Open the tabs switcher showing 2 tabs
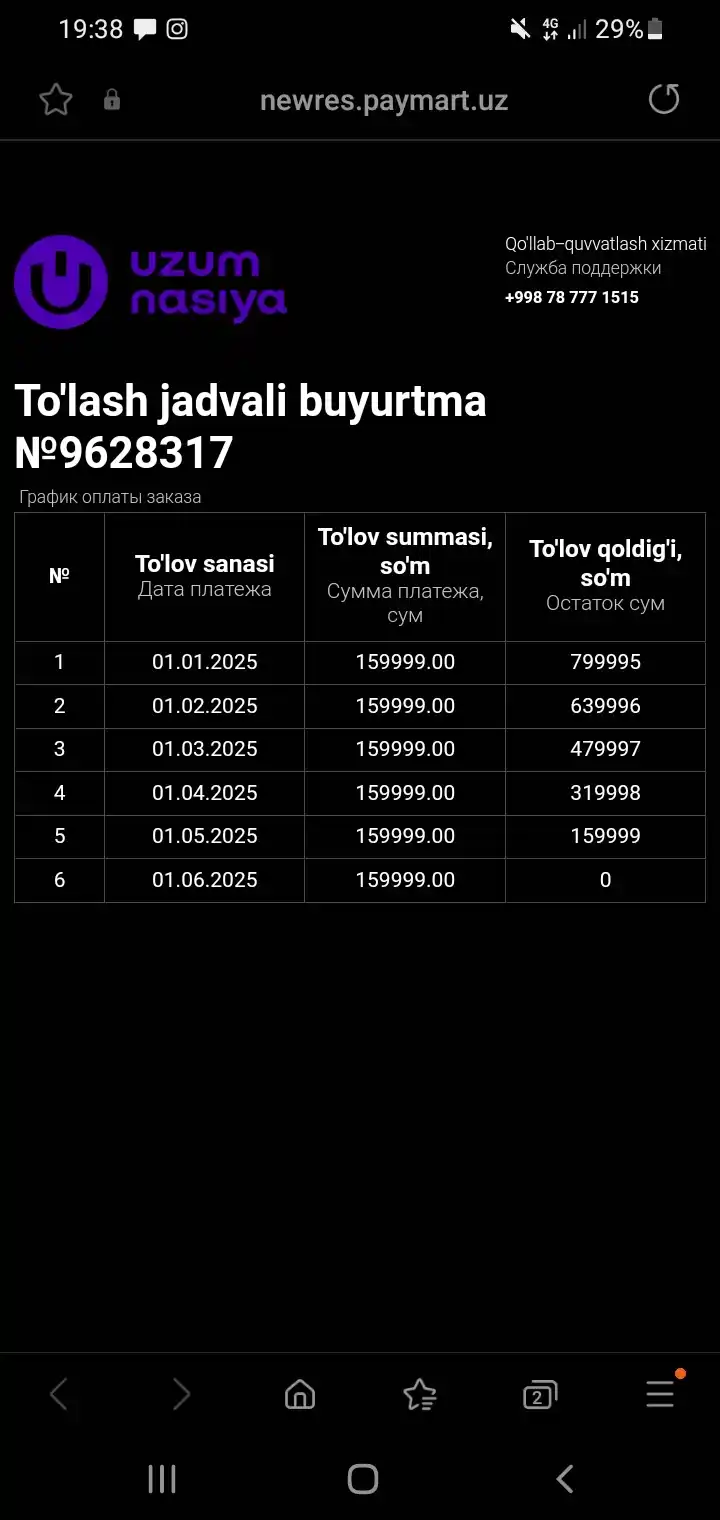 tap(540, 1394)
